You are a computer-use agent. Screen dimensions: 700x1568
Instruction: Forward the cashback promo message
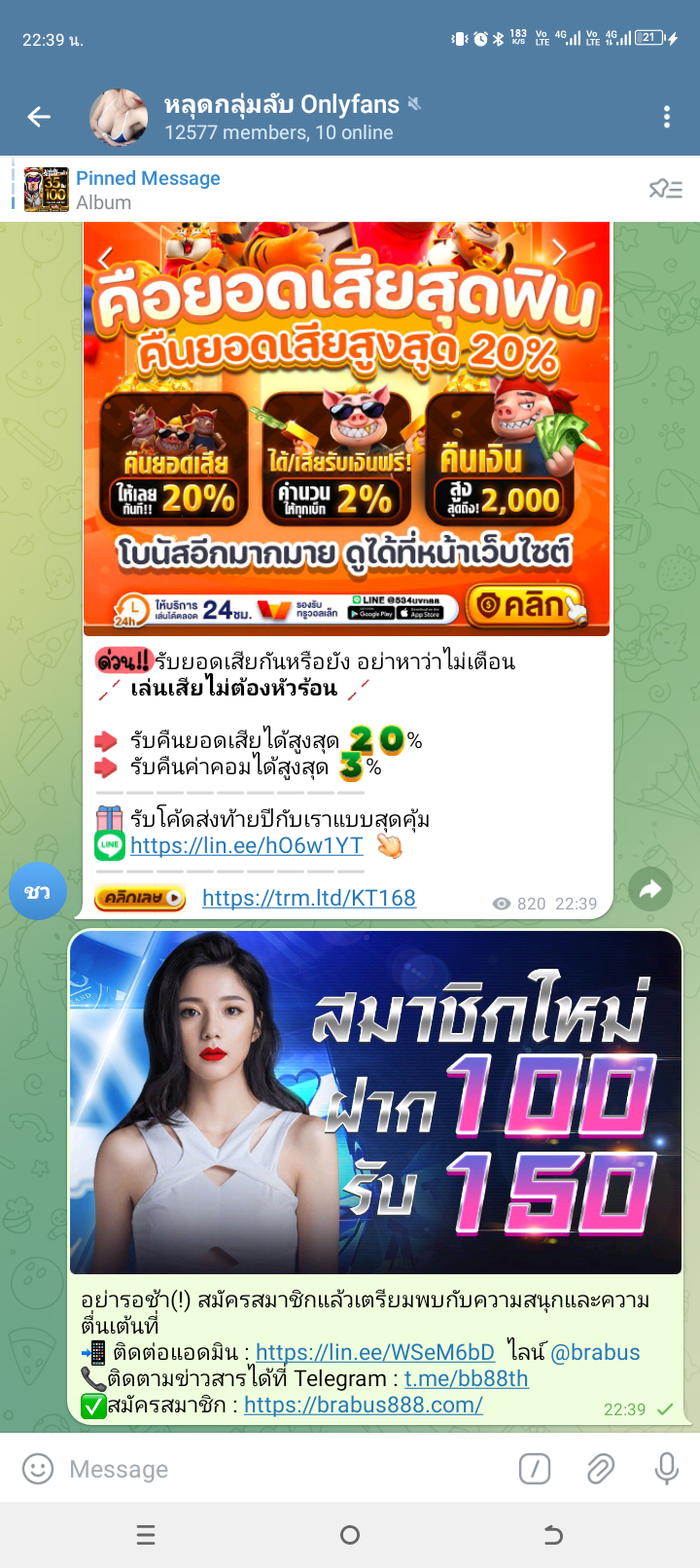point(650,889)
